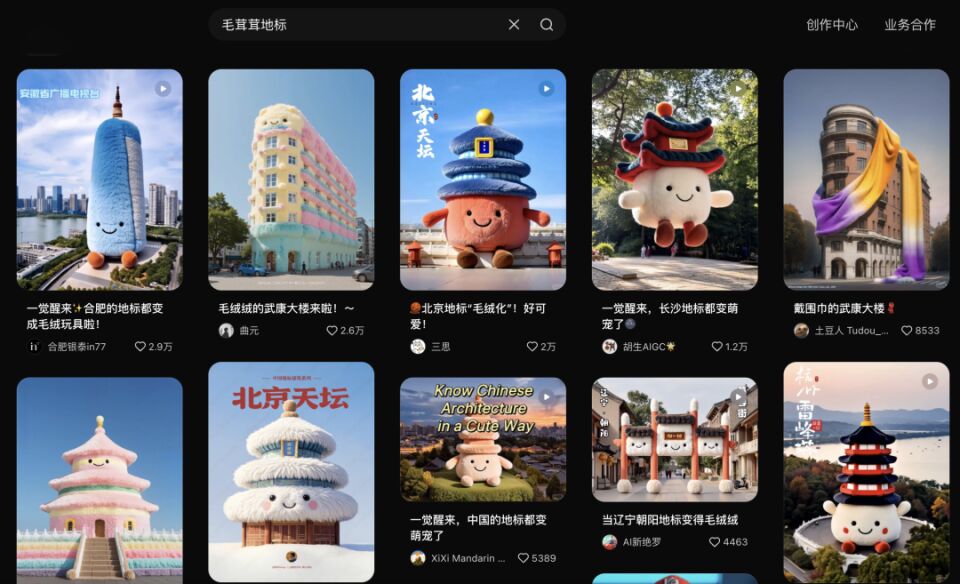
Task: Like the post by 土豆人 Tudou
Action: click(907, 330)
